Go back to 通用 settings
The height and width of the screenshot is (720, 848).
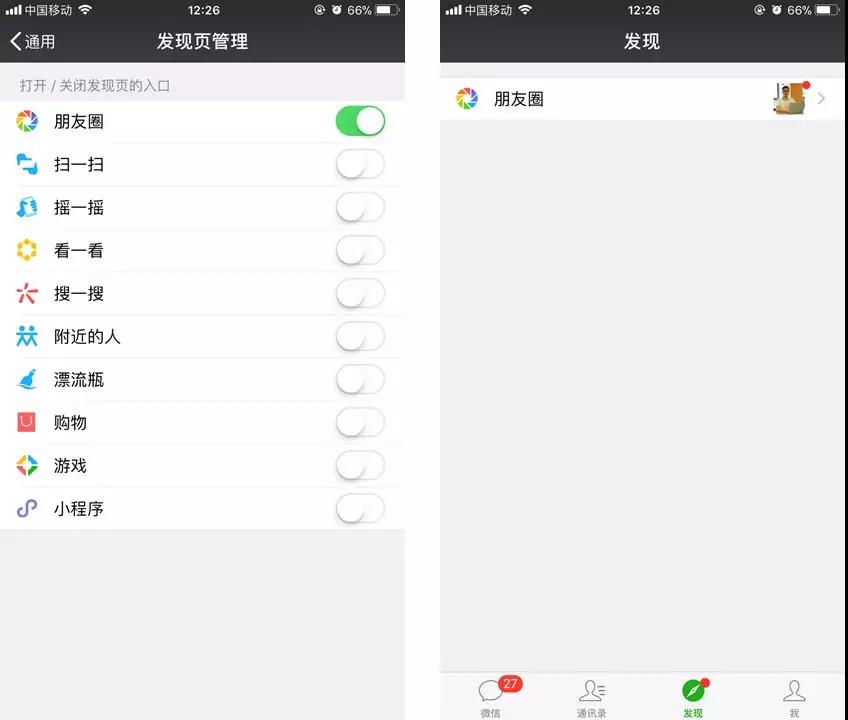click(x=33, y=42)
